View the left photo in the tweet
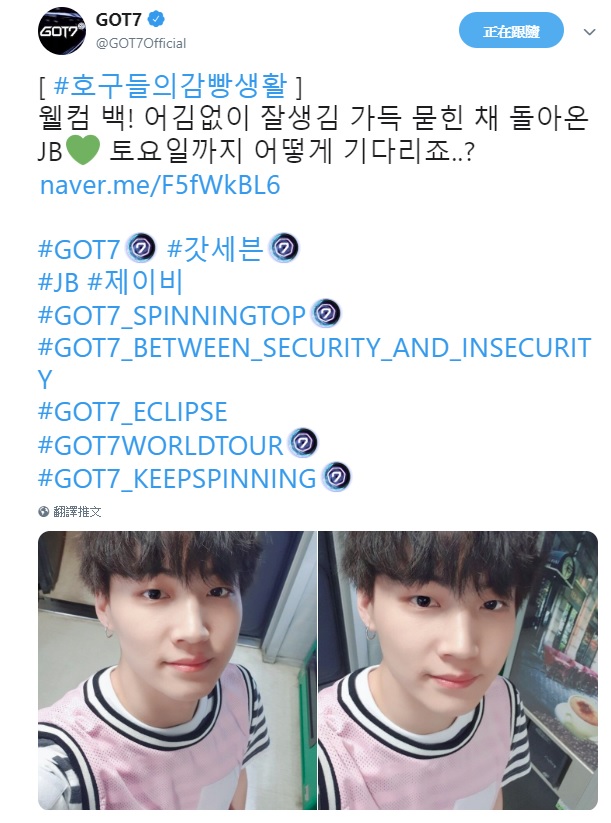The image size is (611, 823). pyautogui.click(x=176, y=670)
